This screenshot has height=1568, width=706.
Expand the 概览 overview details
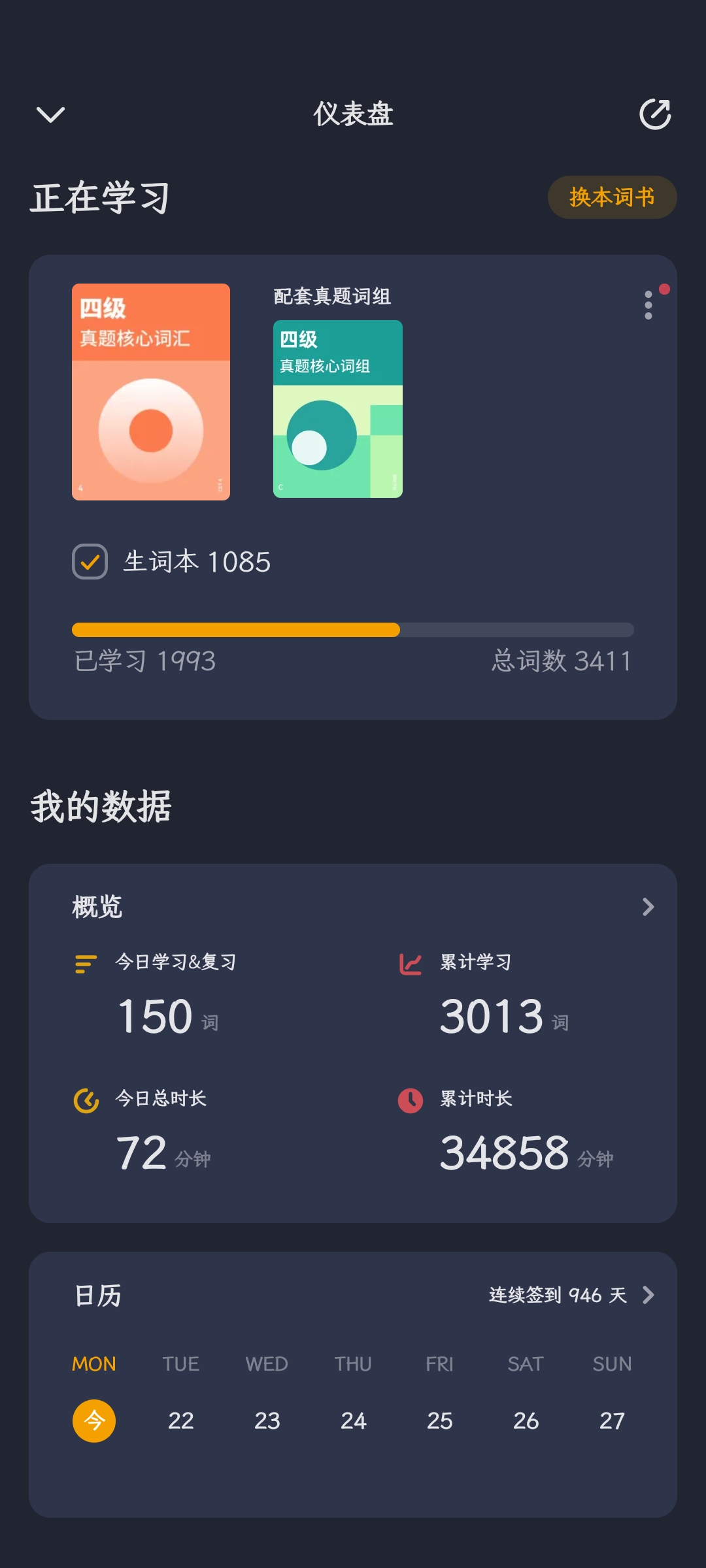648,907
